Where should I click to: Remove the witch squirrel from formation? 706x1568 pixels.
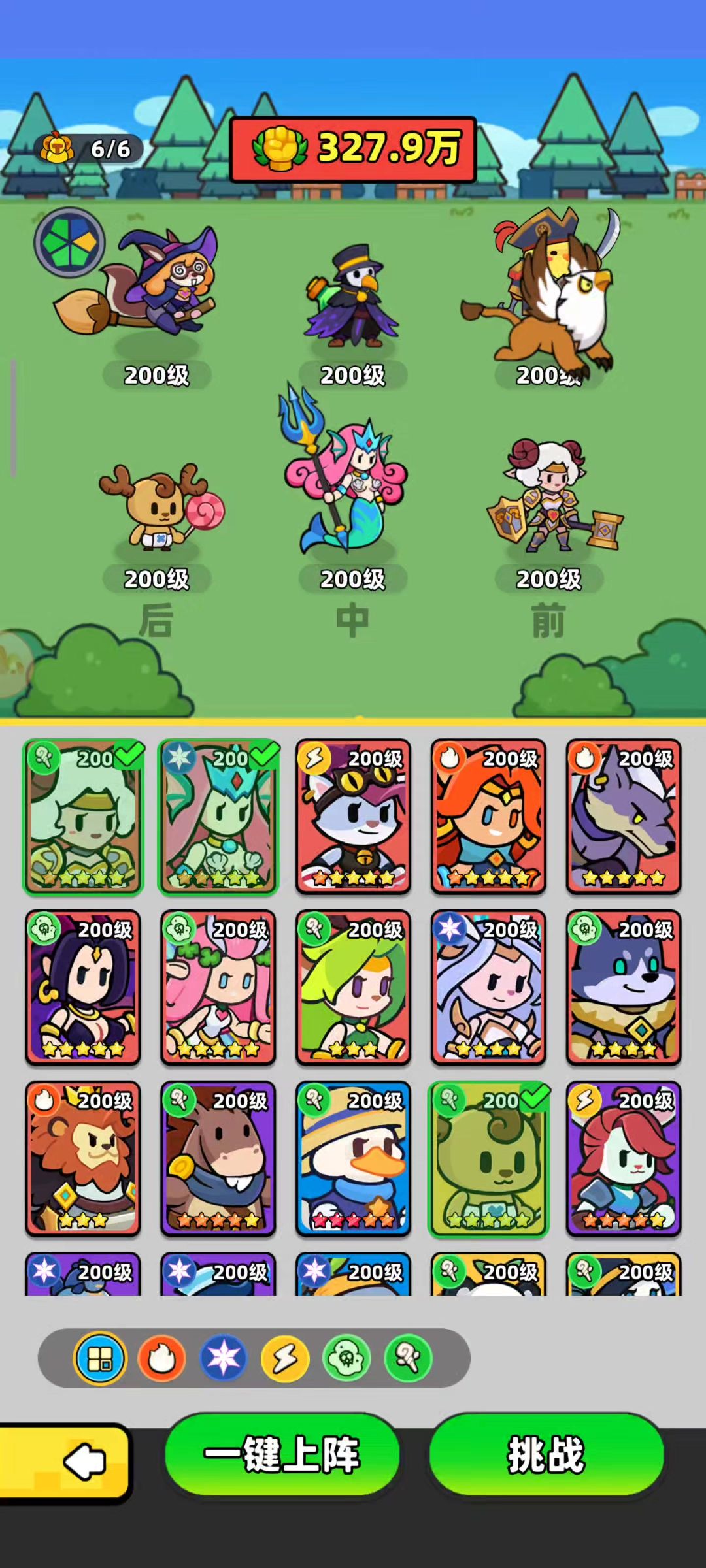[157, 287]
